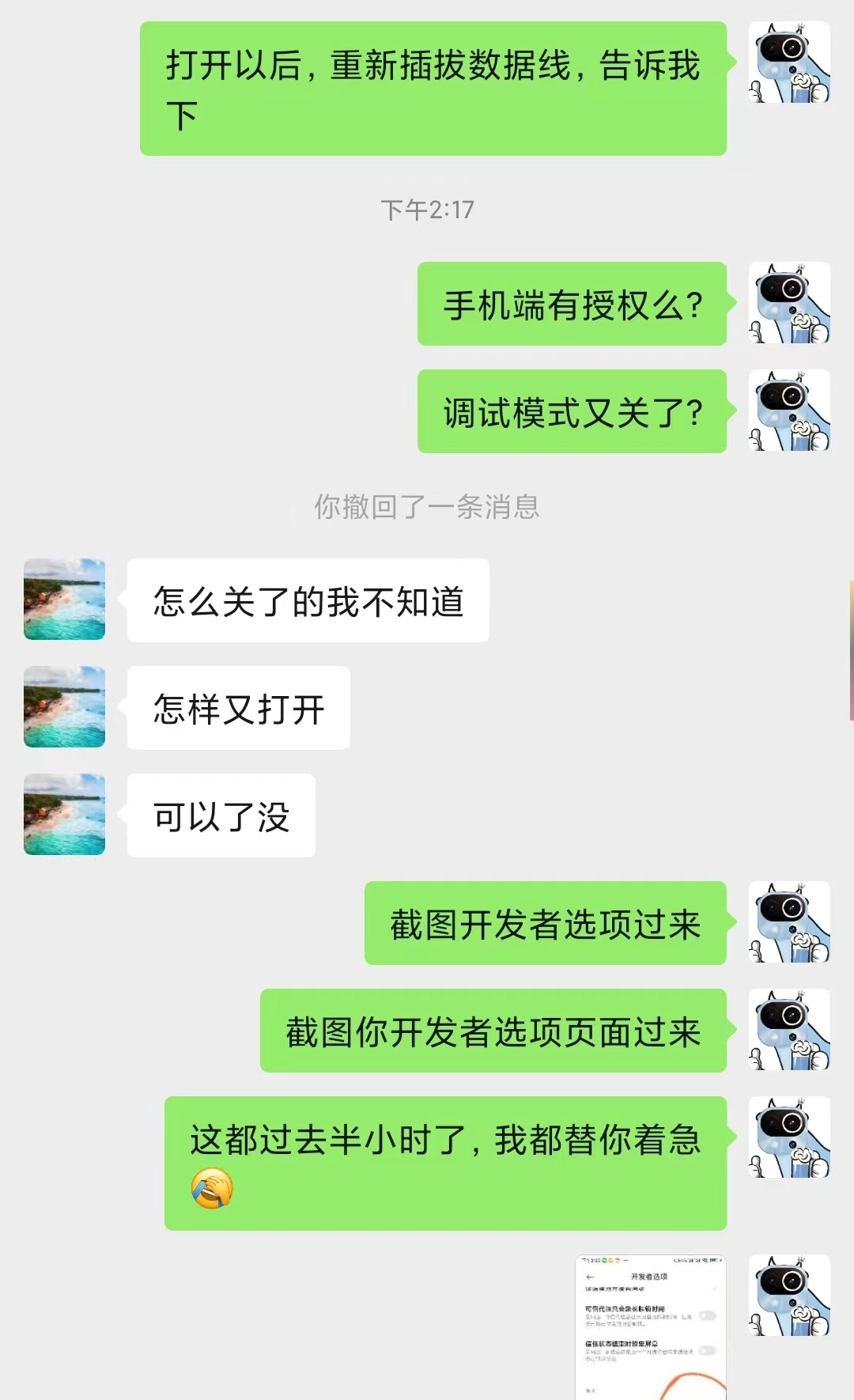
Task: Open the developer options screenshot thumbnail
Action: click(652, 1337)
